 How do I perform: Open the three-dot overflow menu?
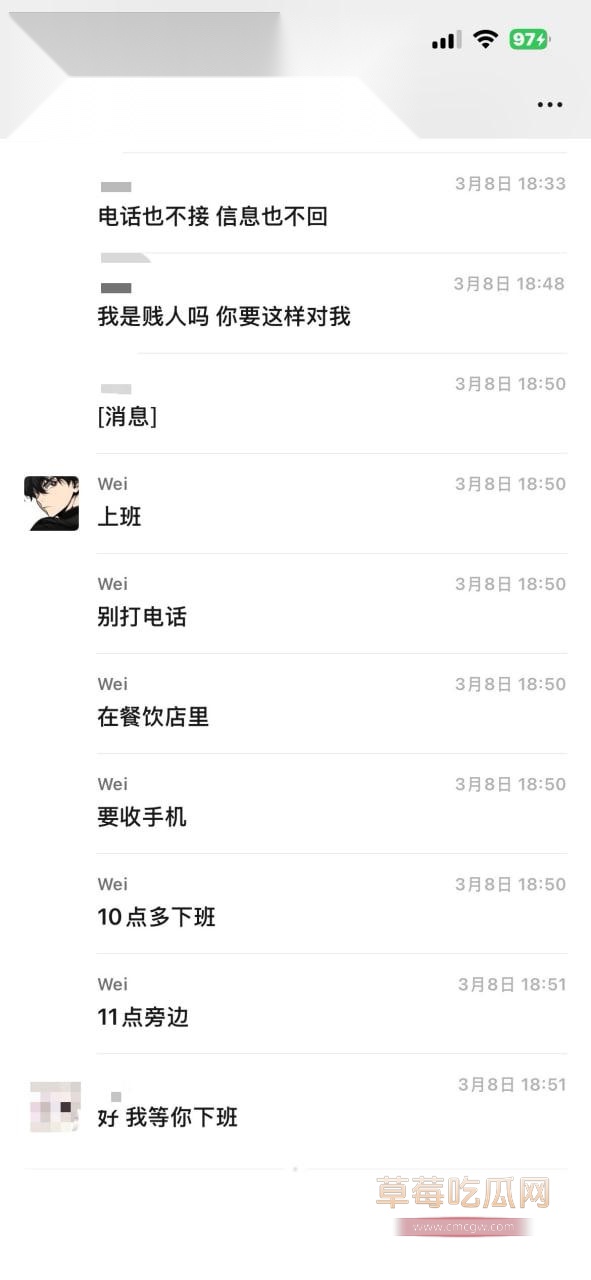pyautogui.click(x=549, y=105)
